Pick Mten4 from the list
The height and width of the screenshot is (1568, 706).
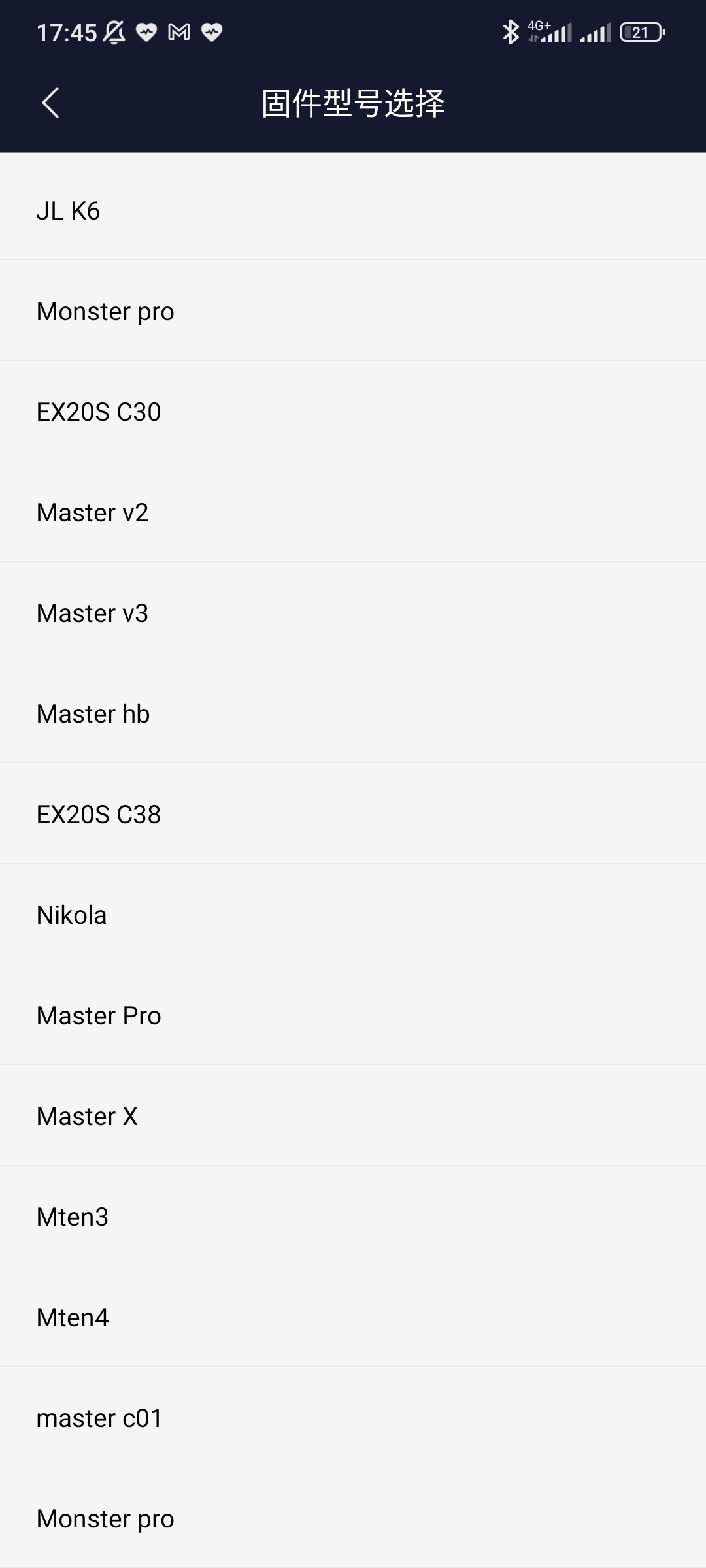[353, 1317]
